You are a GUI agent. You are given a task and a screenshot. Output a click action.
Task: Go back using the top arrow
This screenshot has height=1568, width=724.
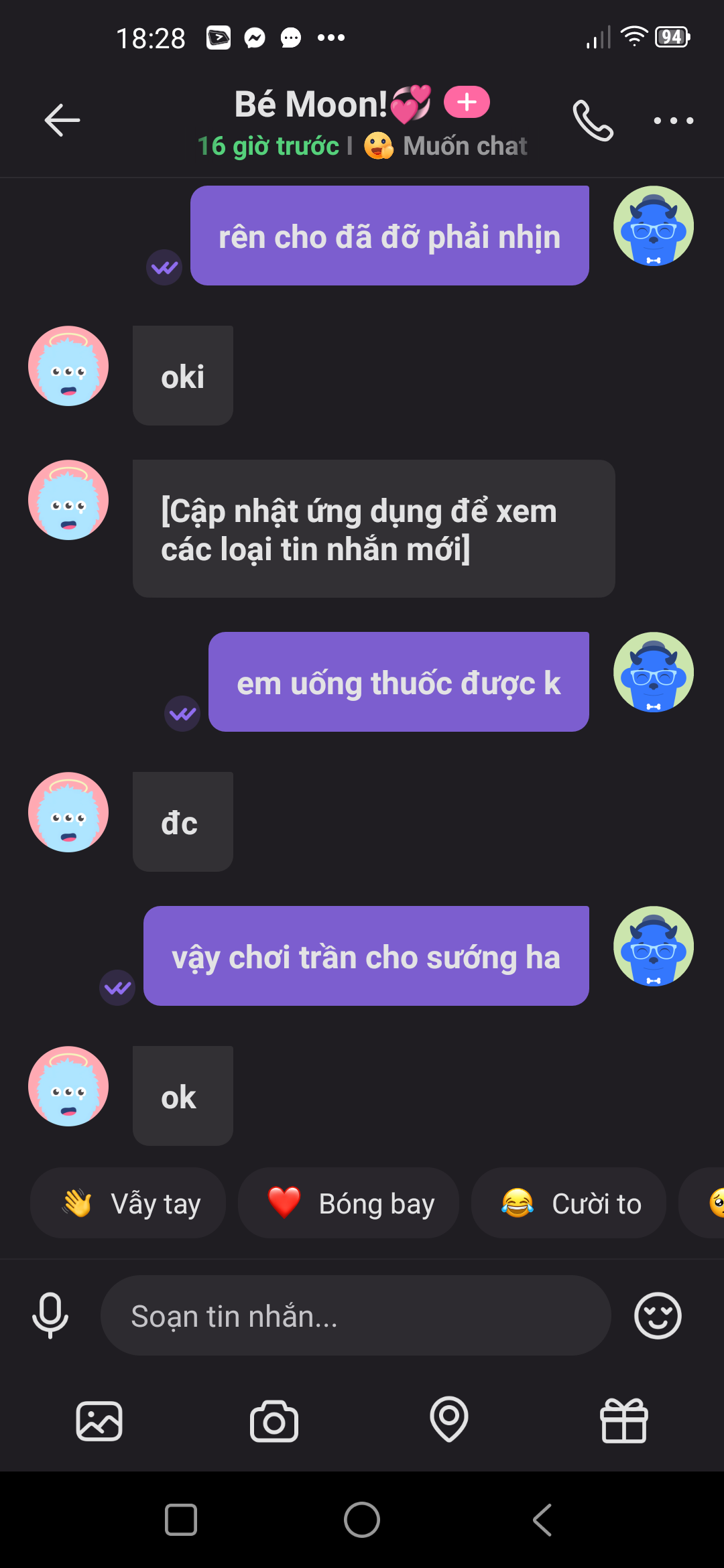(x=62, y=121)
